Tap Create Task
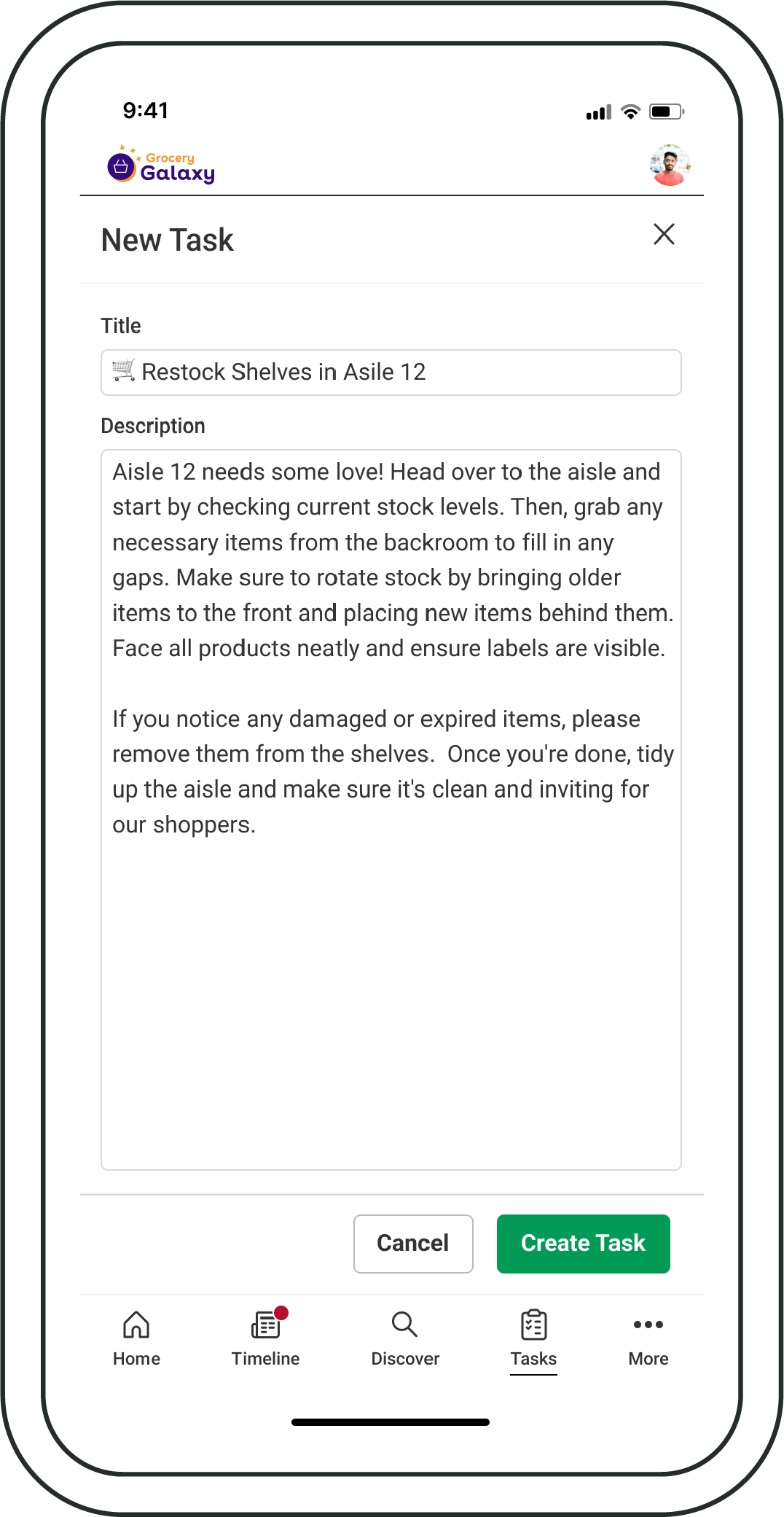784x1517 pixels. point(583,1244)
